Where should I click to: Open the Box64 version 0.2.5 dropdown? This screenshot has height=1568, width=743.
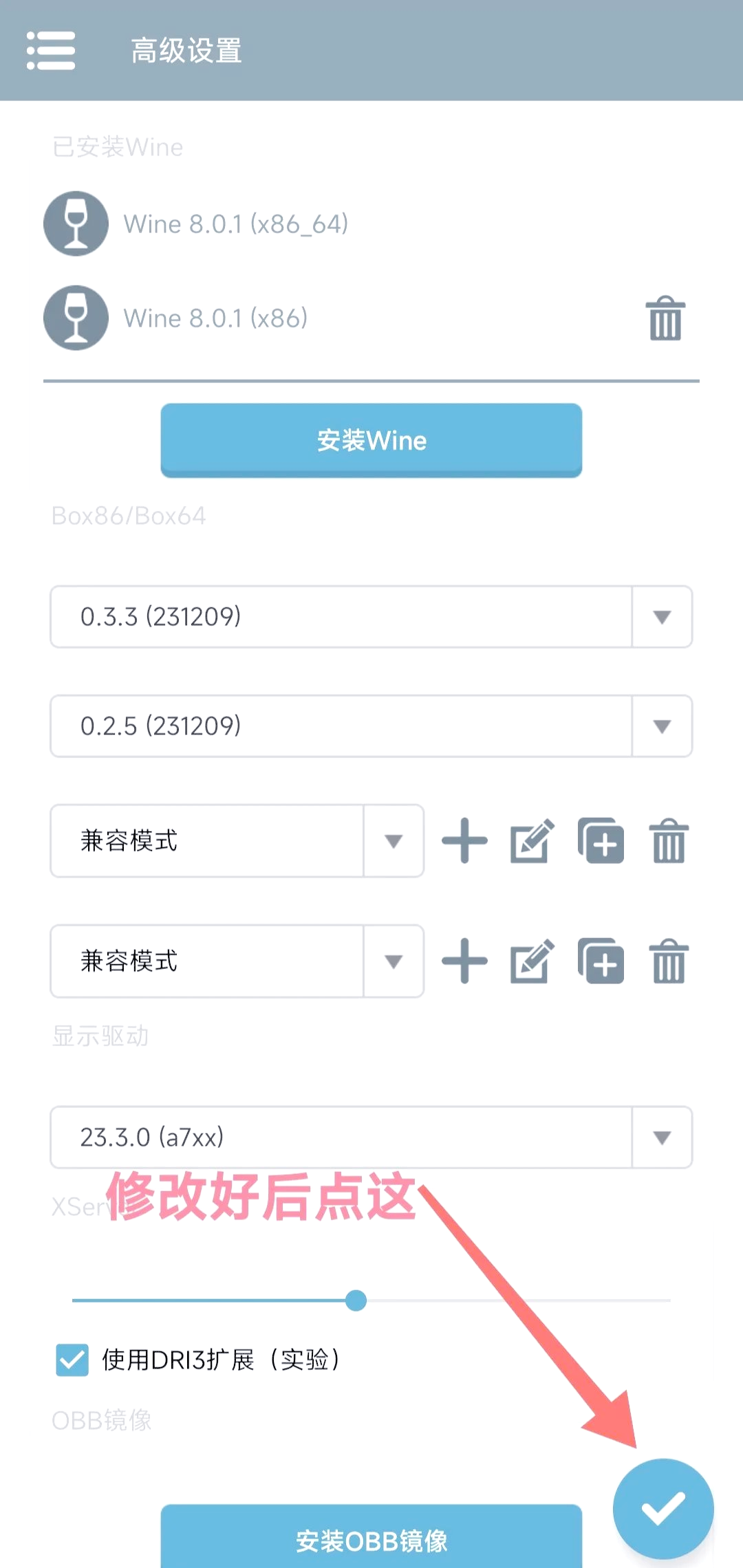660,727
